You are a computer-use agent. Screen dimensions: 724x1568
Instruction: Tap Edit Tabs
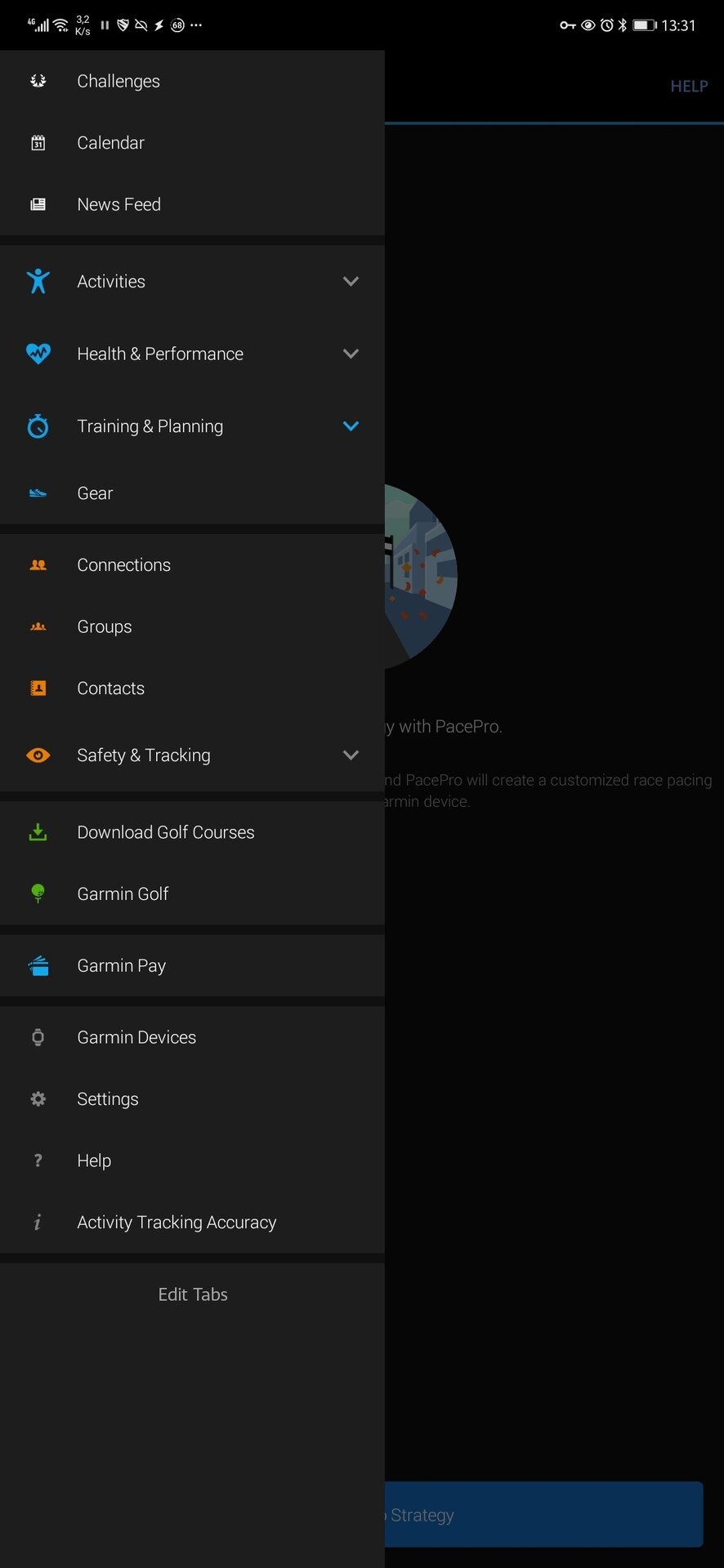pyautogui.click(x=193, y=1294)
